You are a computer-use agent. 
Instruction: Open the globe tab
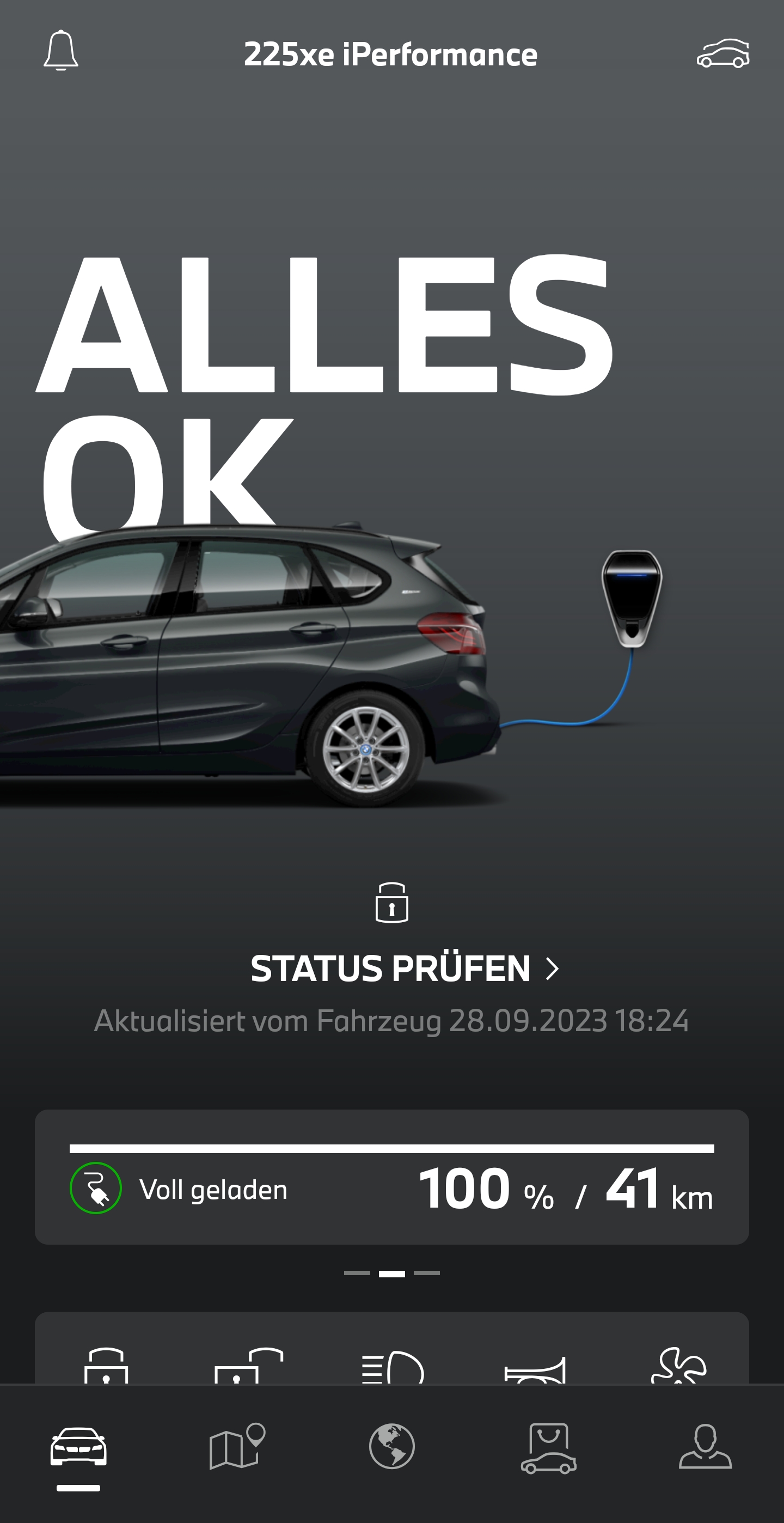tap(391, 1446)
